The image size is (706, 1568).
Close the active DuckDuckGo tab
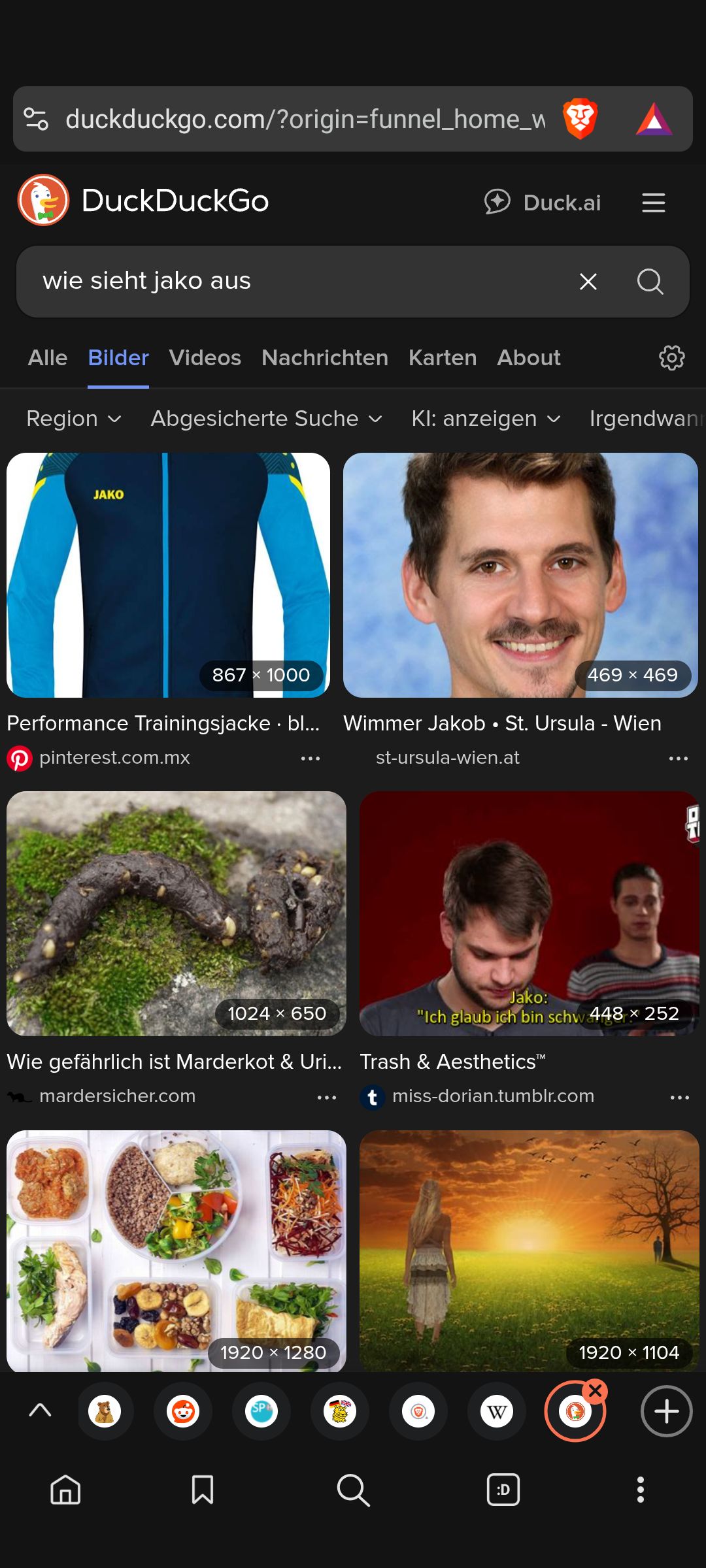[x=596, y=1391]
